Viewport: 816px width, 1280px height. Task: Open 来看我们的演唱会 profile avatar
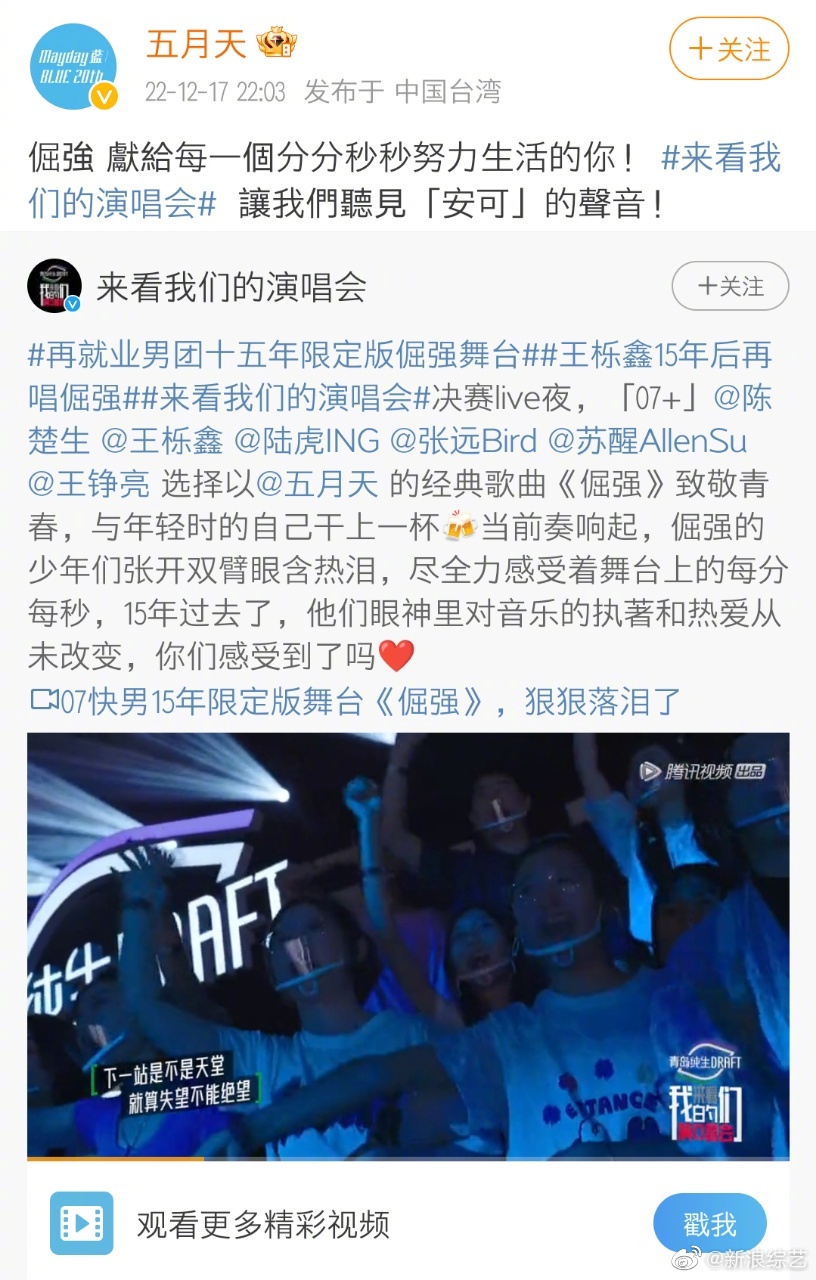point(54,287)
